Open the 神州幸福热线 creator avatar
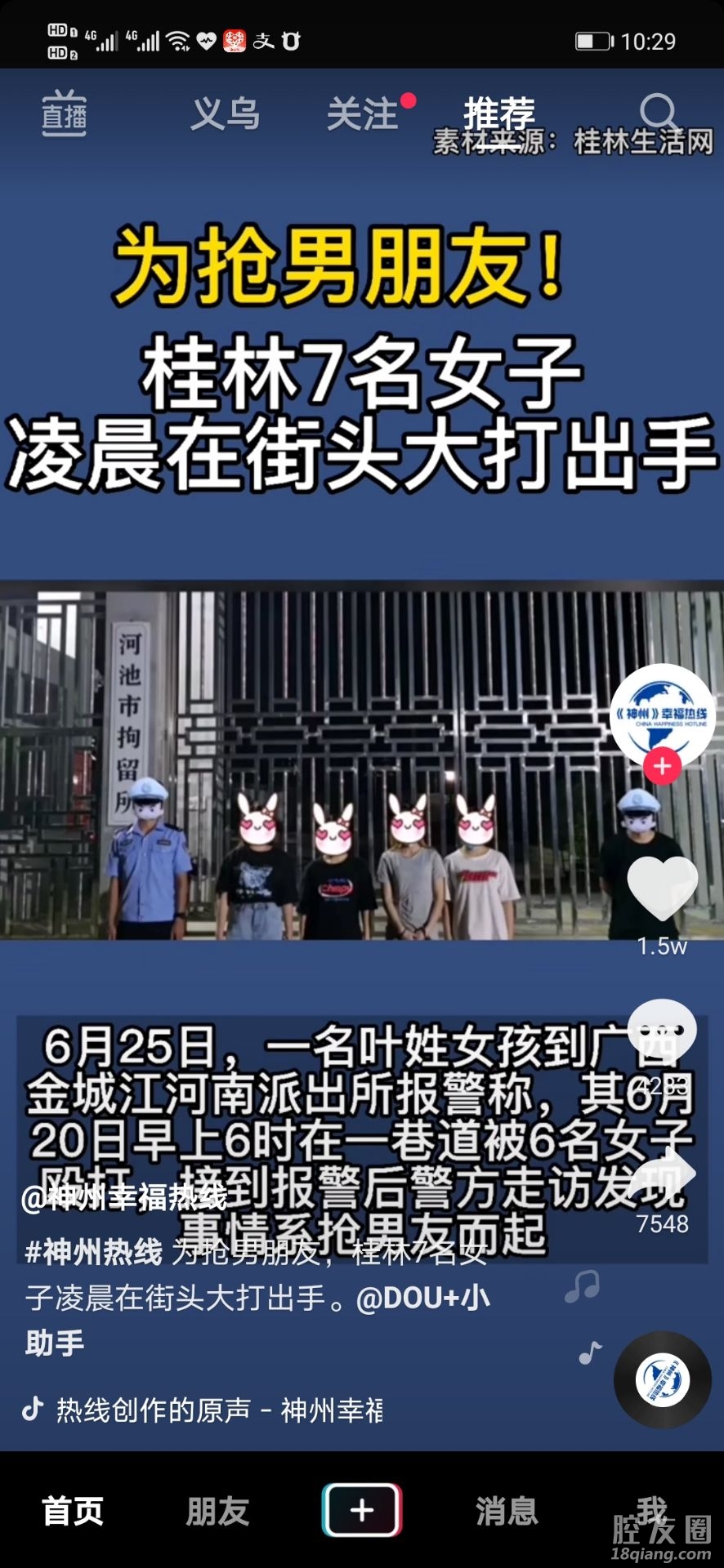Image resolution: width=724 pixels, height=1568 pixels. (662, 714)
